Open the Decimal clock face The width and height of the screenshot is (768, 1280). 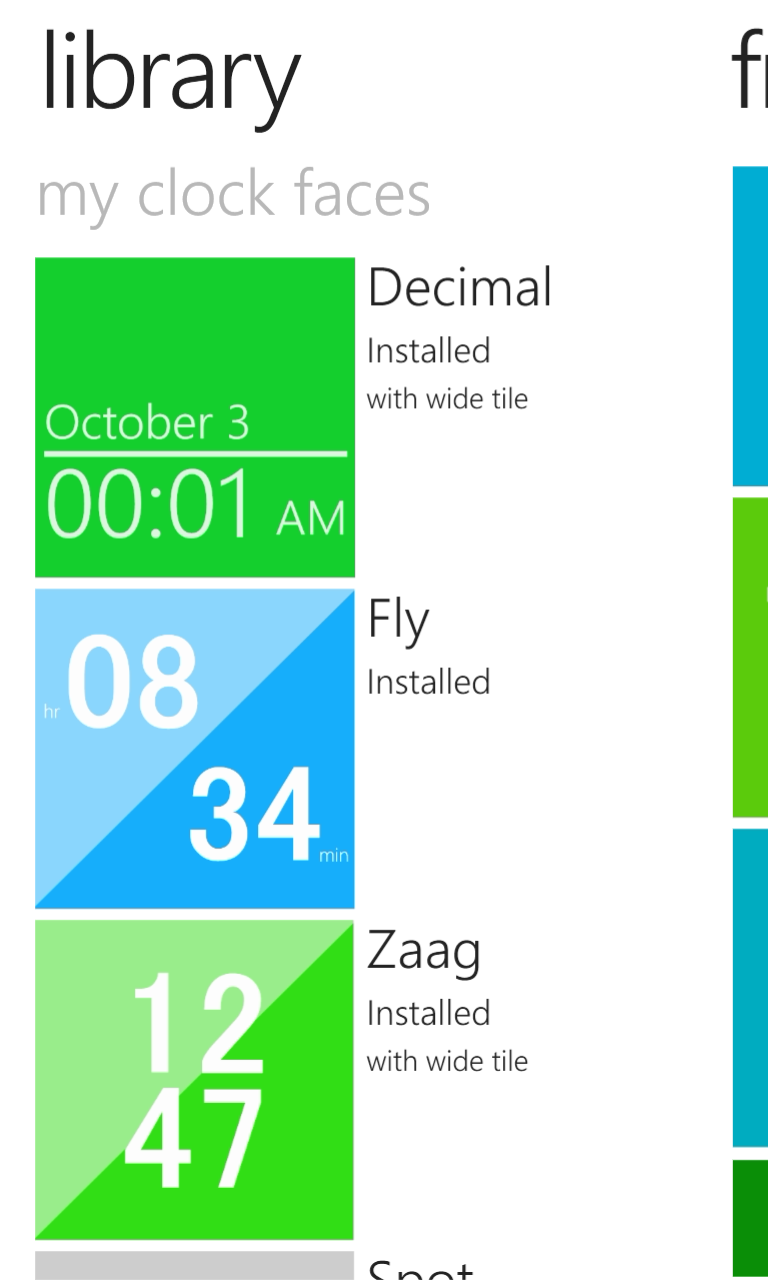[x=195, y=418]
